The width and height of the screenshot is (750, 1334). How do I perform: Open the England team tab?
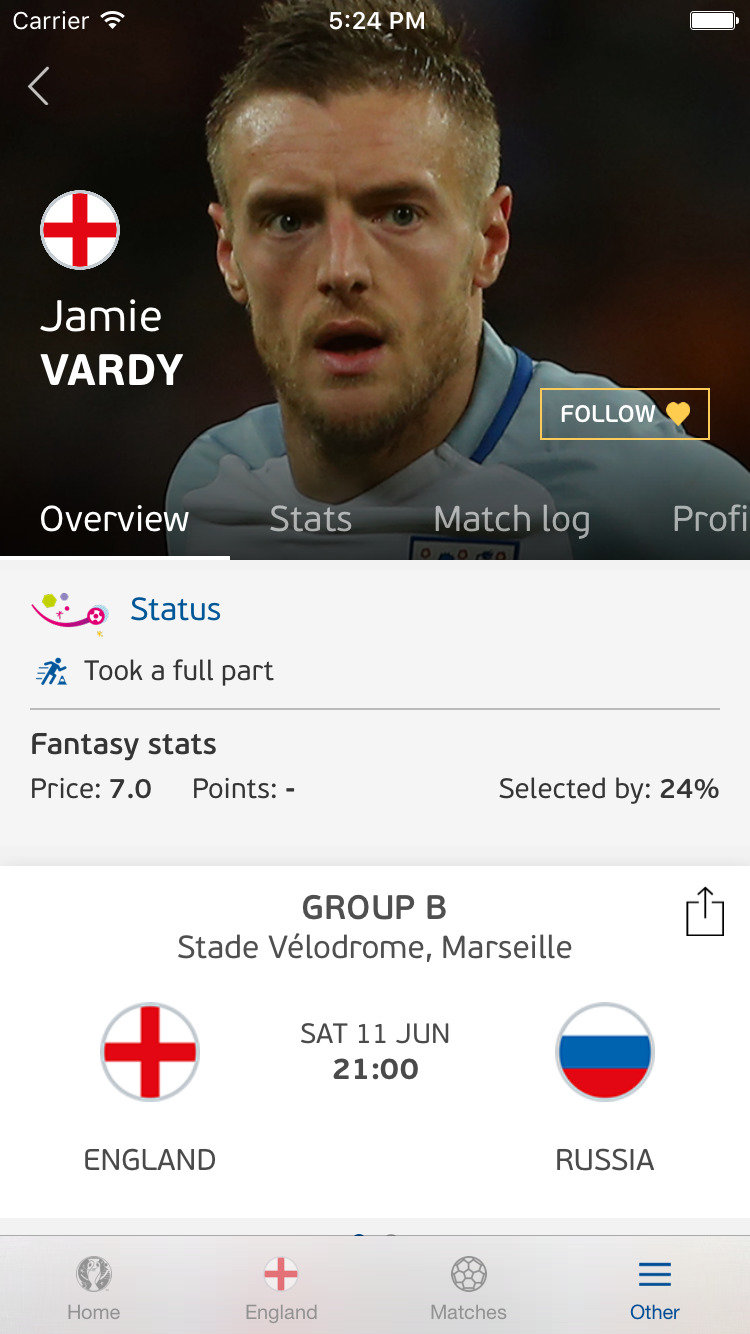[281, 1288]
